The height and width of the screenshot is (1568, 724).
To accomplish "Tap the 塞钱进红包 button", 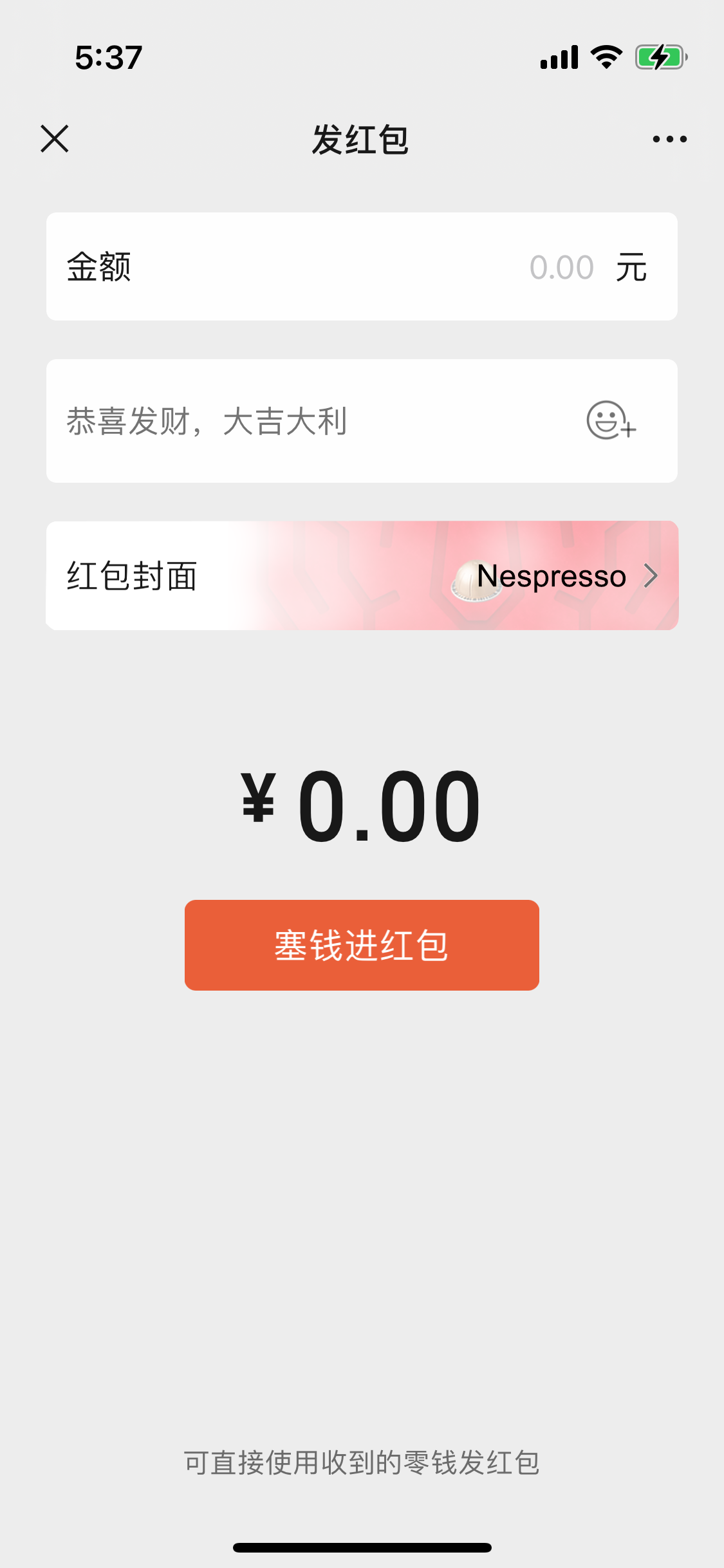I will [x=362, y=945].
